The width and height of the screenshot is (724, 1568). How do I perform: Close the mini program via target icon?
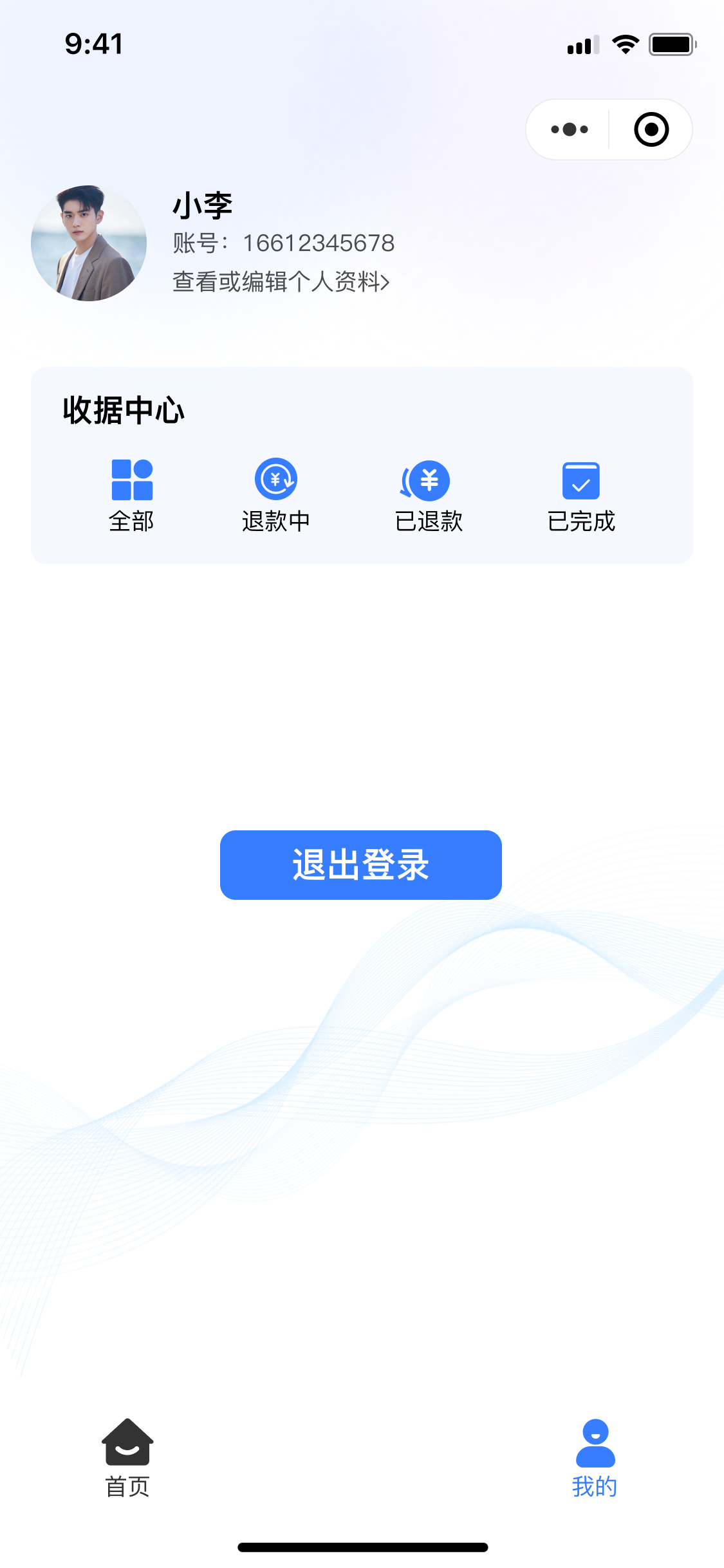(x=651, y=129)
